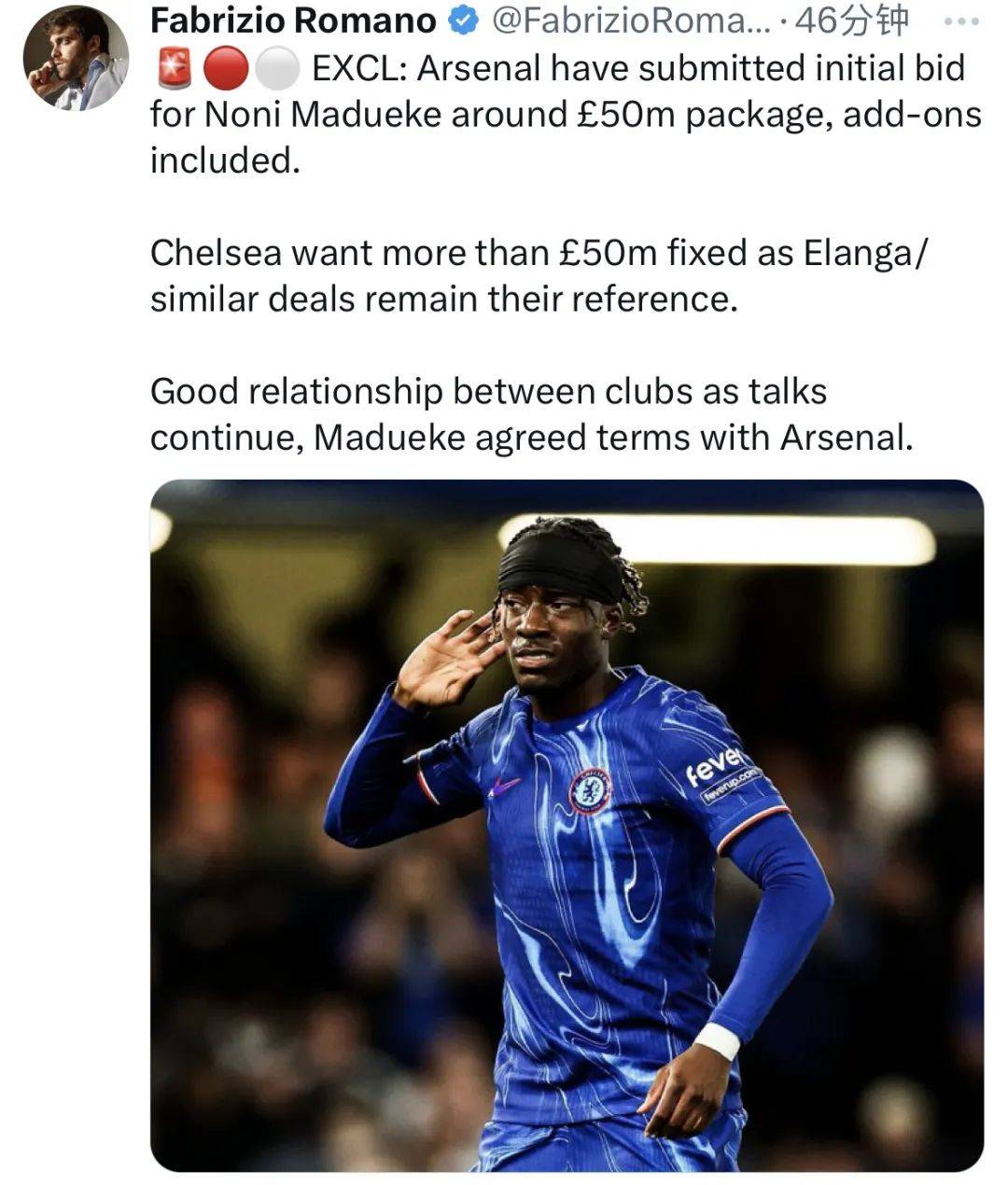Viewport: 1008px width, 1185px height.
Task: Open Fabrizio Romano's profile avatar
Action: click(75, 58)
